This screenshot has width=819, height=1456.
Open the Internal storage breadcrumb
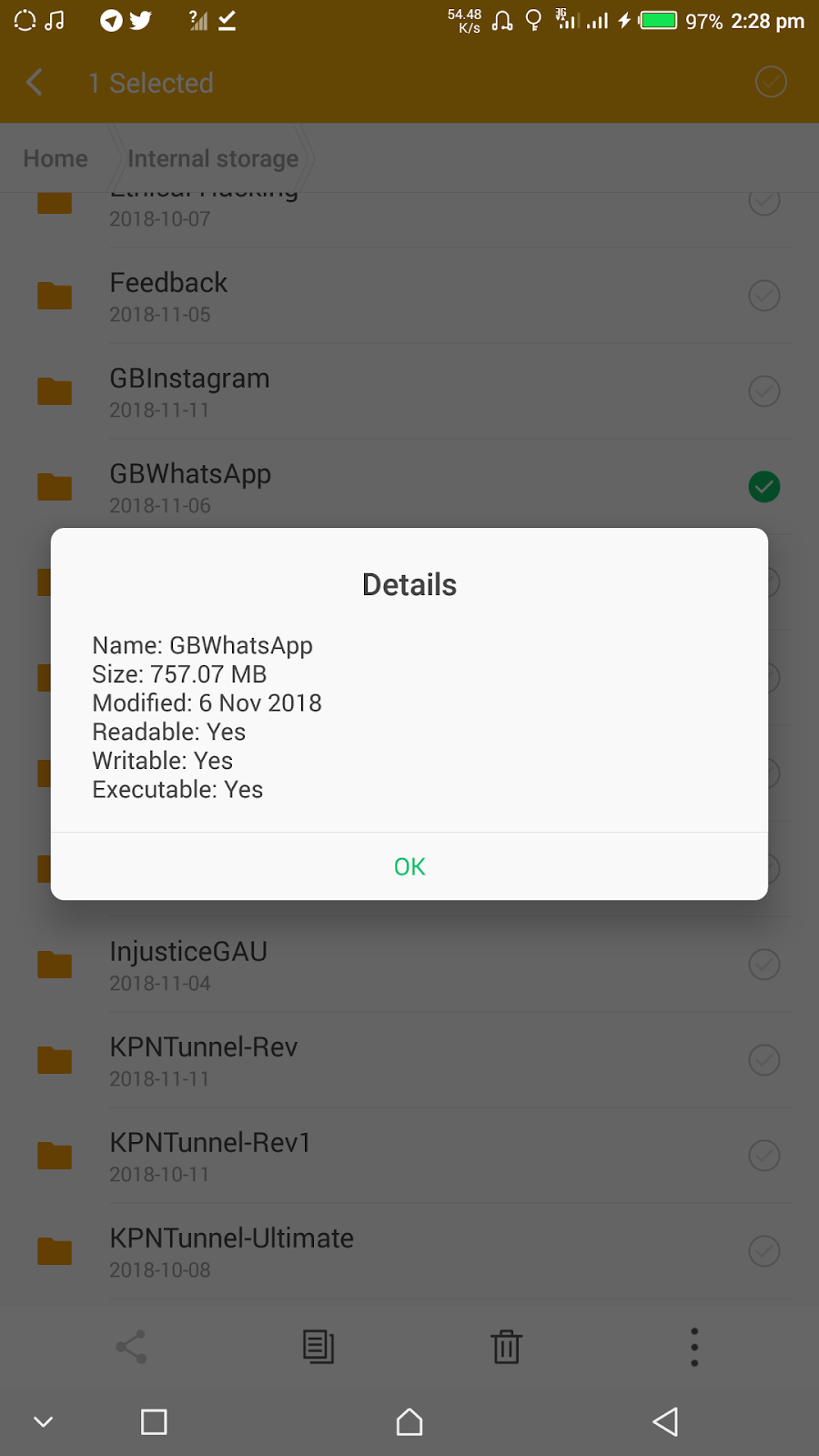coord(213,158)
